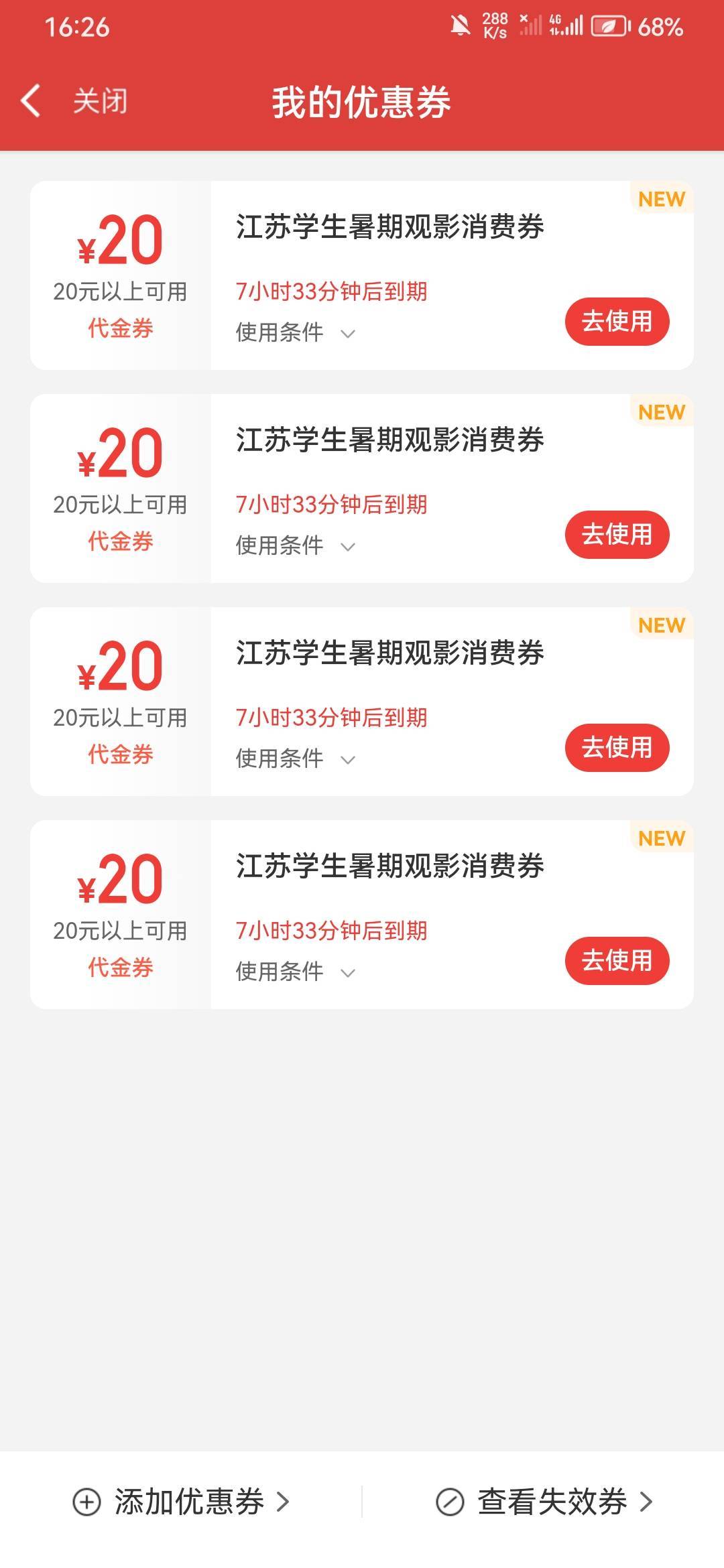This screenshot has height=1568, width=724.
Task: Open 查看失效券 to view expired coupons
Action: 544,1502
